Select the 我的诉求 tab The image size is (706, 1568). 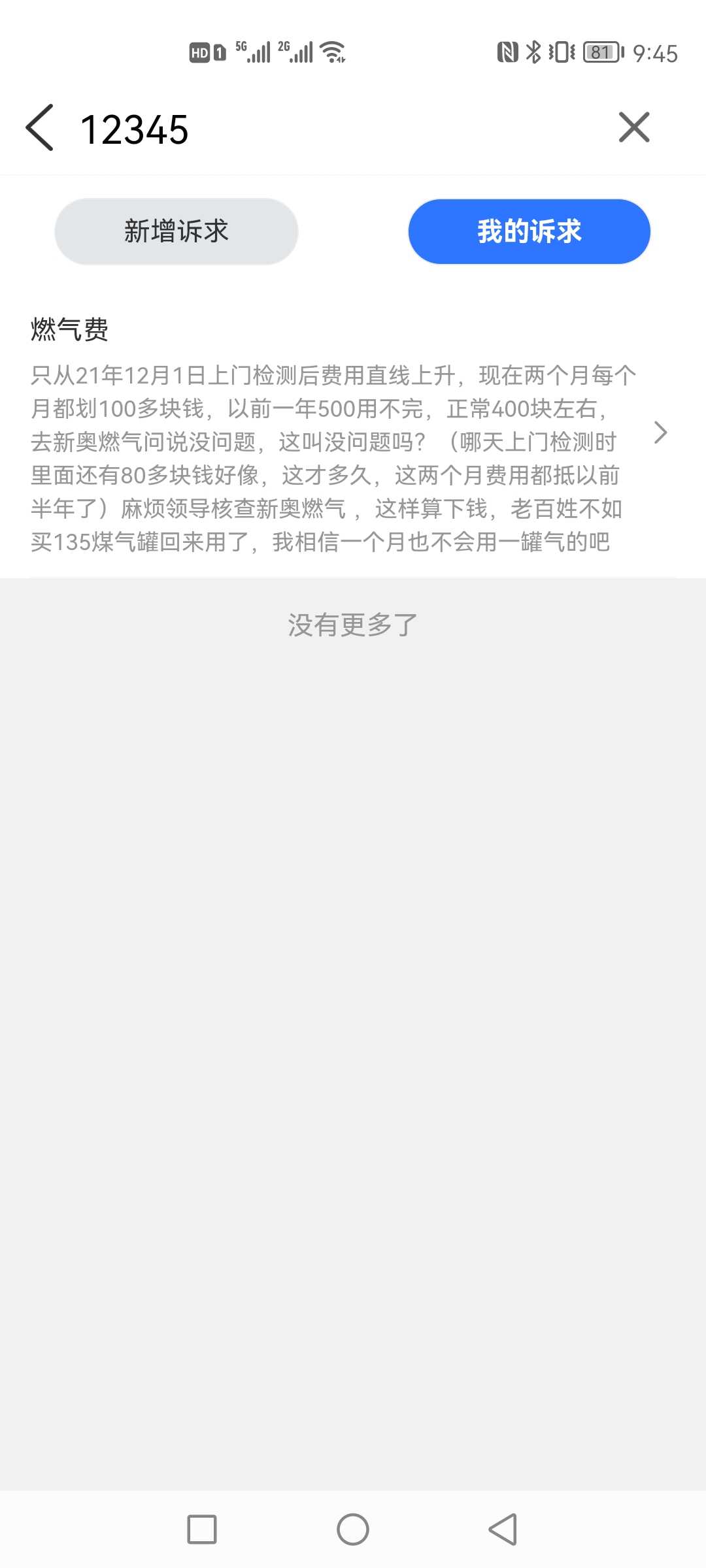pyautogui.click(x=529, y=231)
